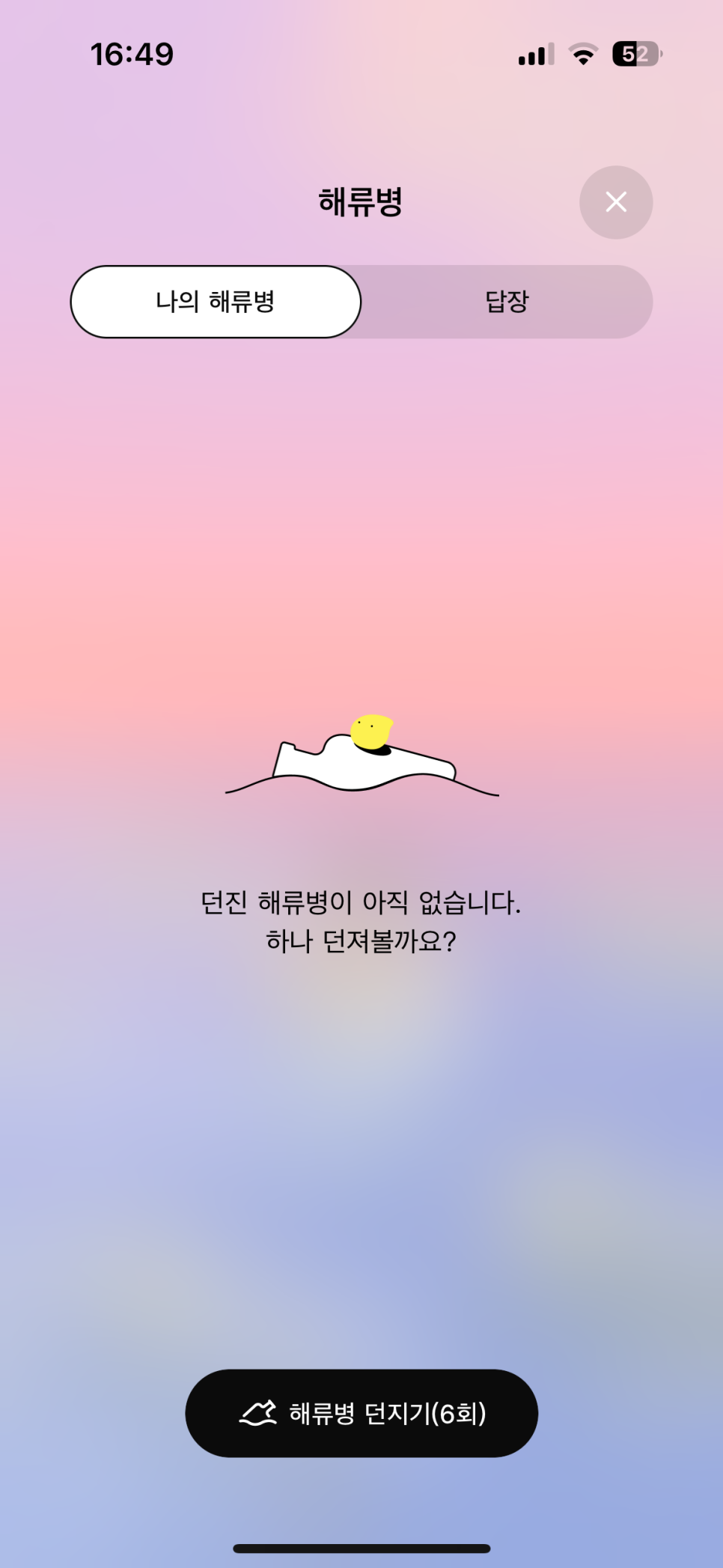Switch to the 답장 tab
Image resolution: width=723 pixels, height=1568 pixels.
[507, 302]
